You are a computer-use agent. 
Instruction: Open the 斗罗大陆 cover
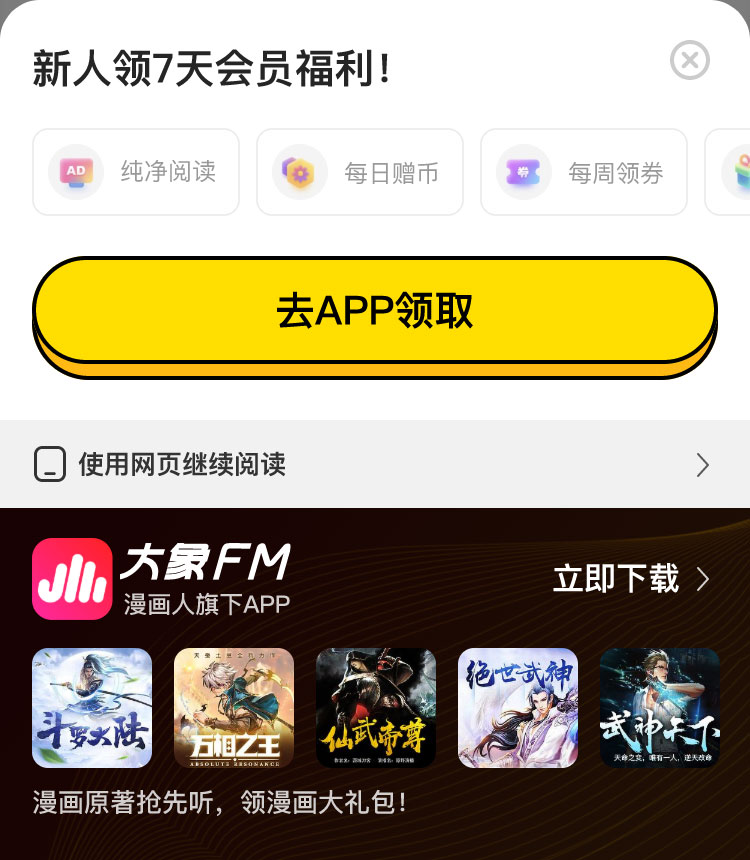[92, 708]
